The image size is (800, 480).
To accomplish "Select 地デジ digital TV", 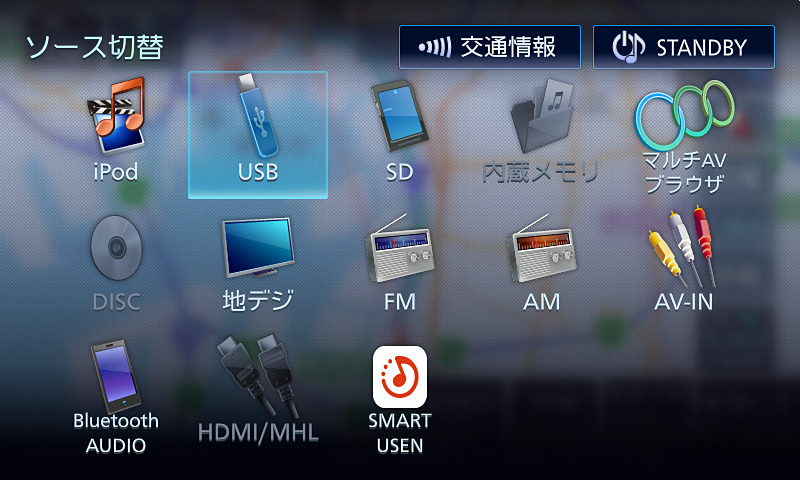I will (x=257, y=262).
